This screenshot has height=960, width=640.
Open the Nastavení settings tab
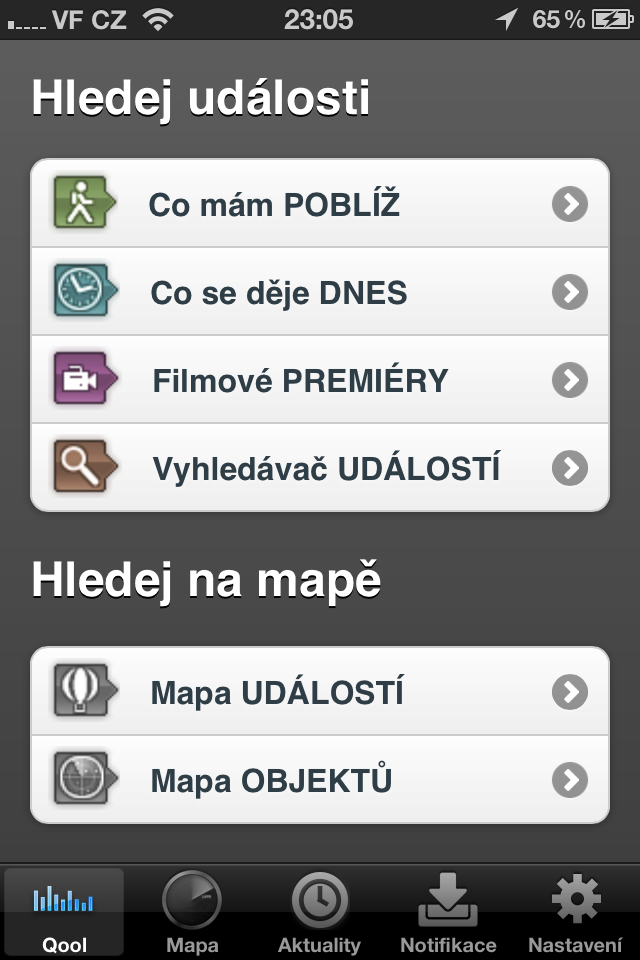[x=575, y=912]
